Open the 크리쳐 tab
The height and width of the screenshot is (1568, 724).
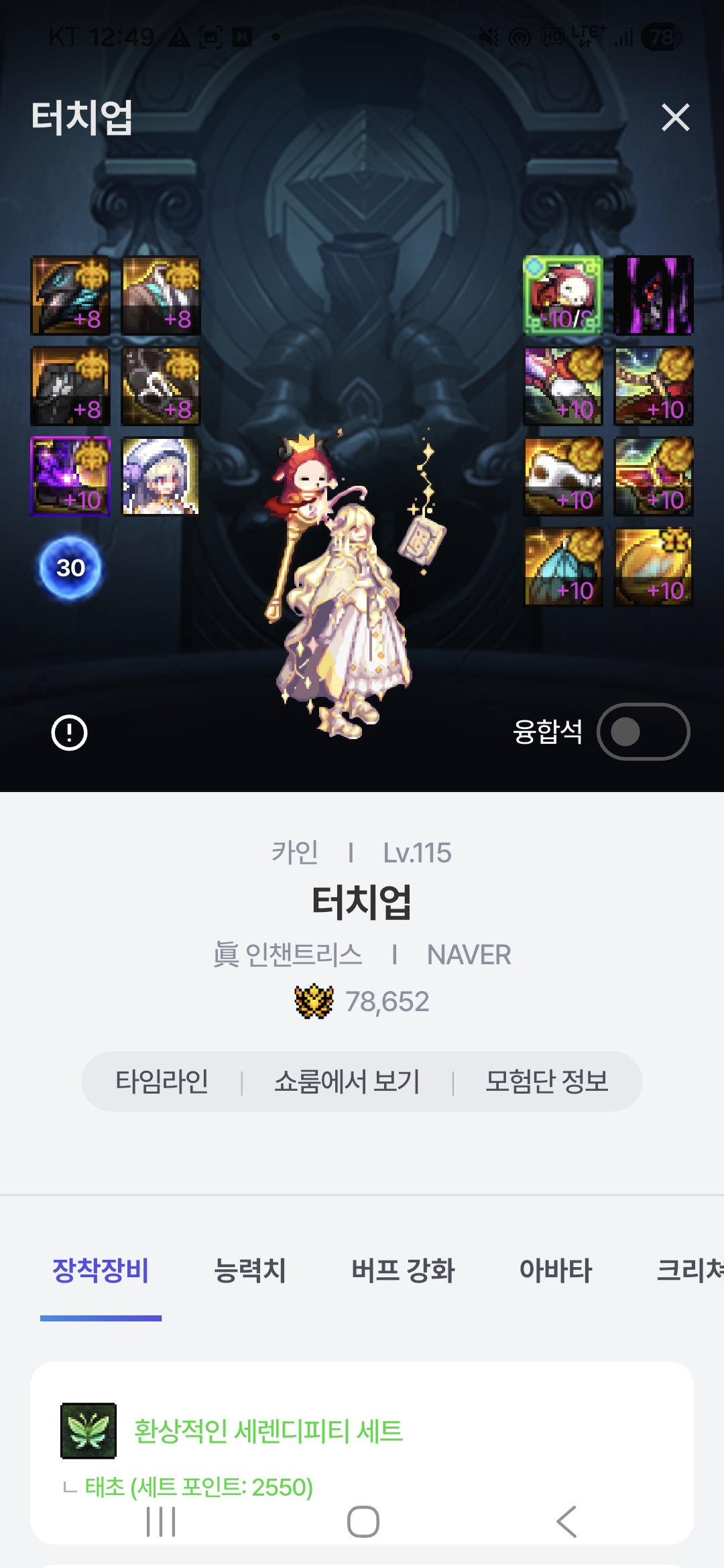(x=689, y=1270)
